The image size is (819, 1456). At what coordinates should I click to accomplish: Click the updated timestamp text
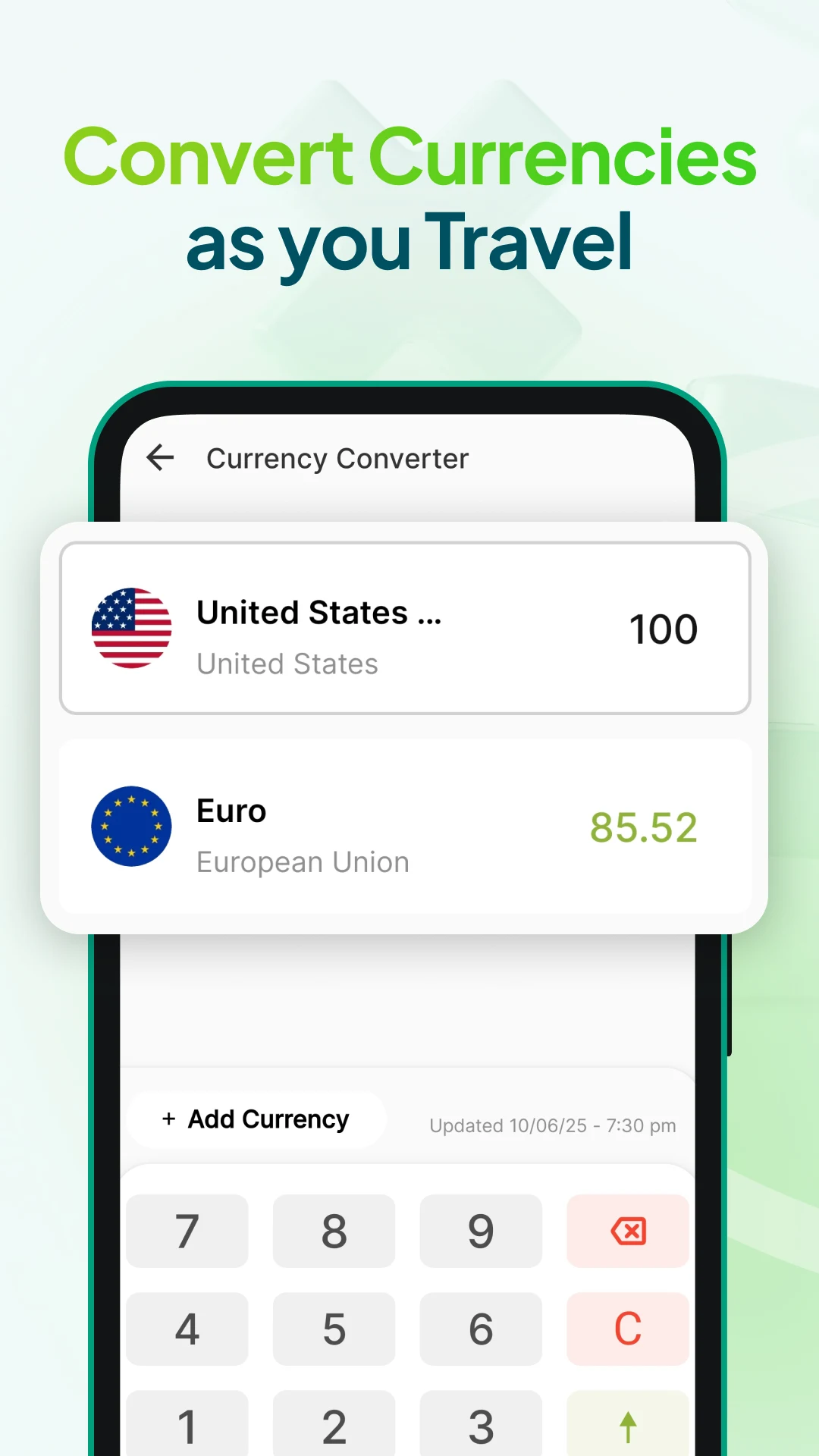pos(553,1126)
